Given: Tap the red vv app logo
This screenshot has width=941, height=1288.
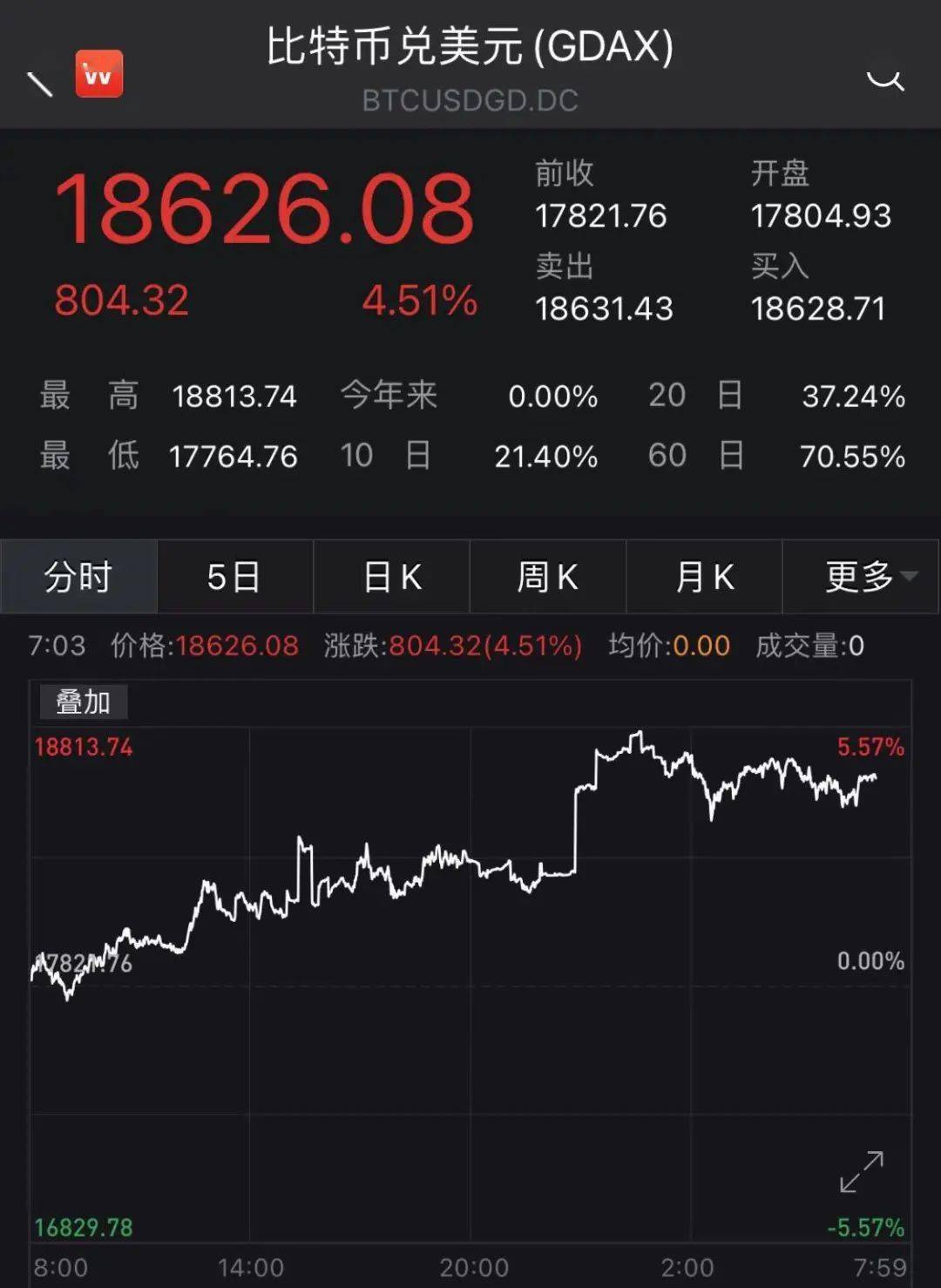Looking at the screenshot, I should 99,74.
